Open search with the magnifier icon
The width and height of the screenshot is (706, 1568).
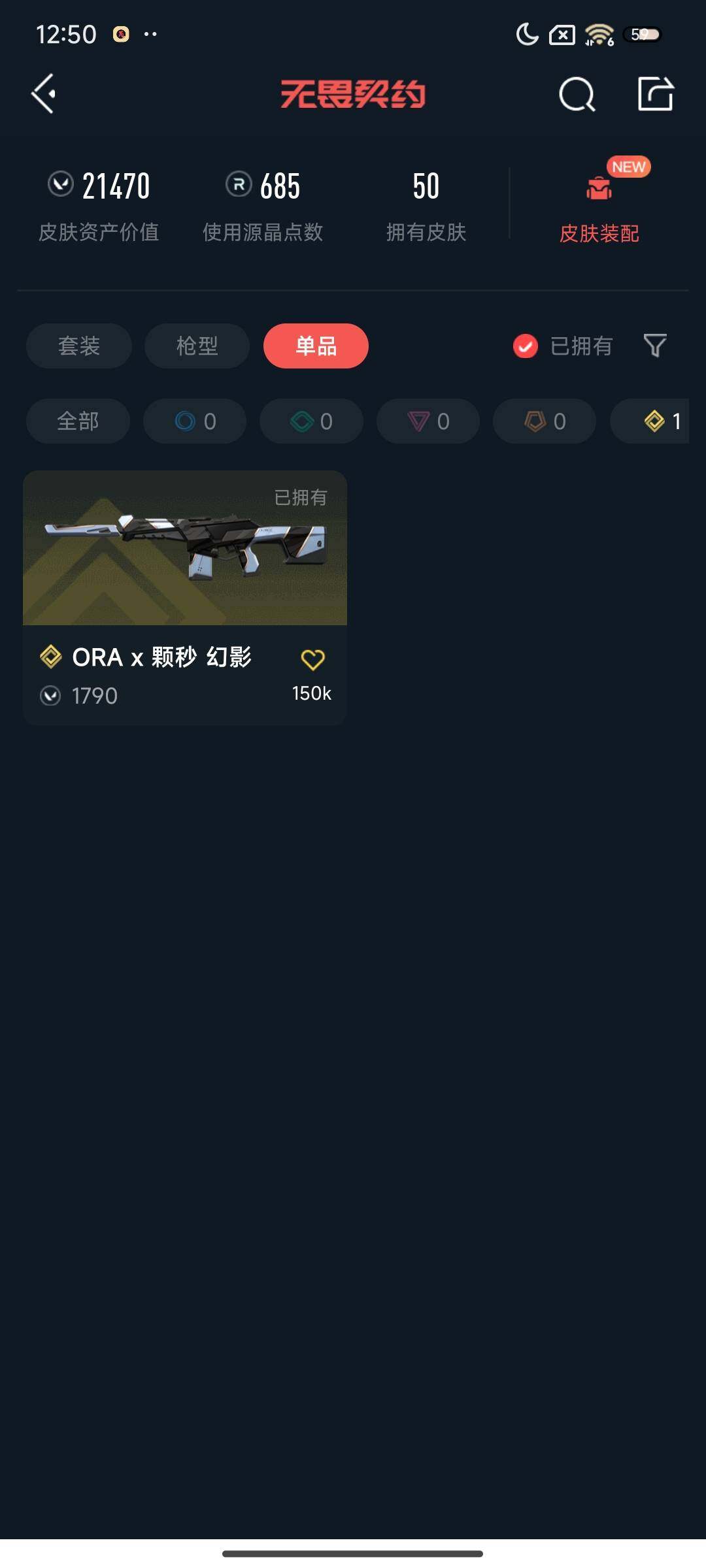click(576, 93)
